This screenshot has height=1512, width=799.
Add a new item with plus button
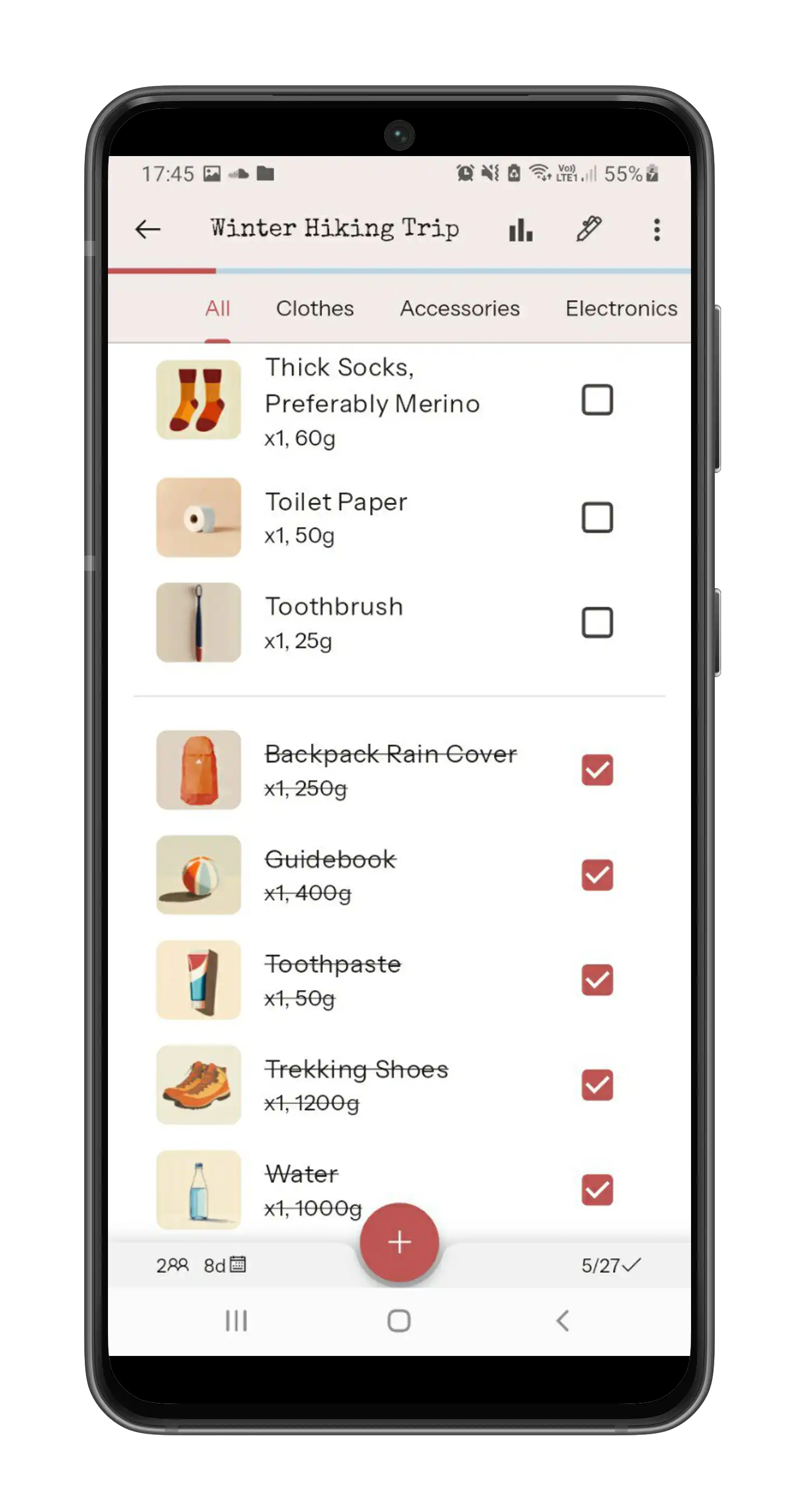pyautogui.click(x=399, y=1243)
